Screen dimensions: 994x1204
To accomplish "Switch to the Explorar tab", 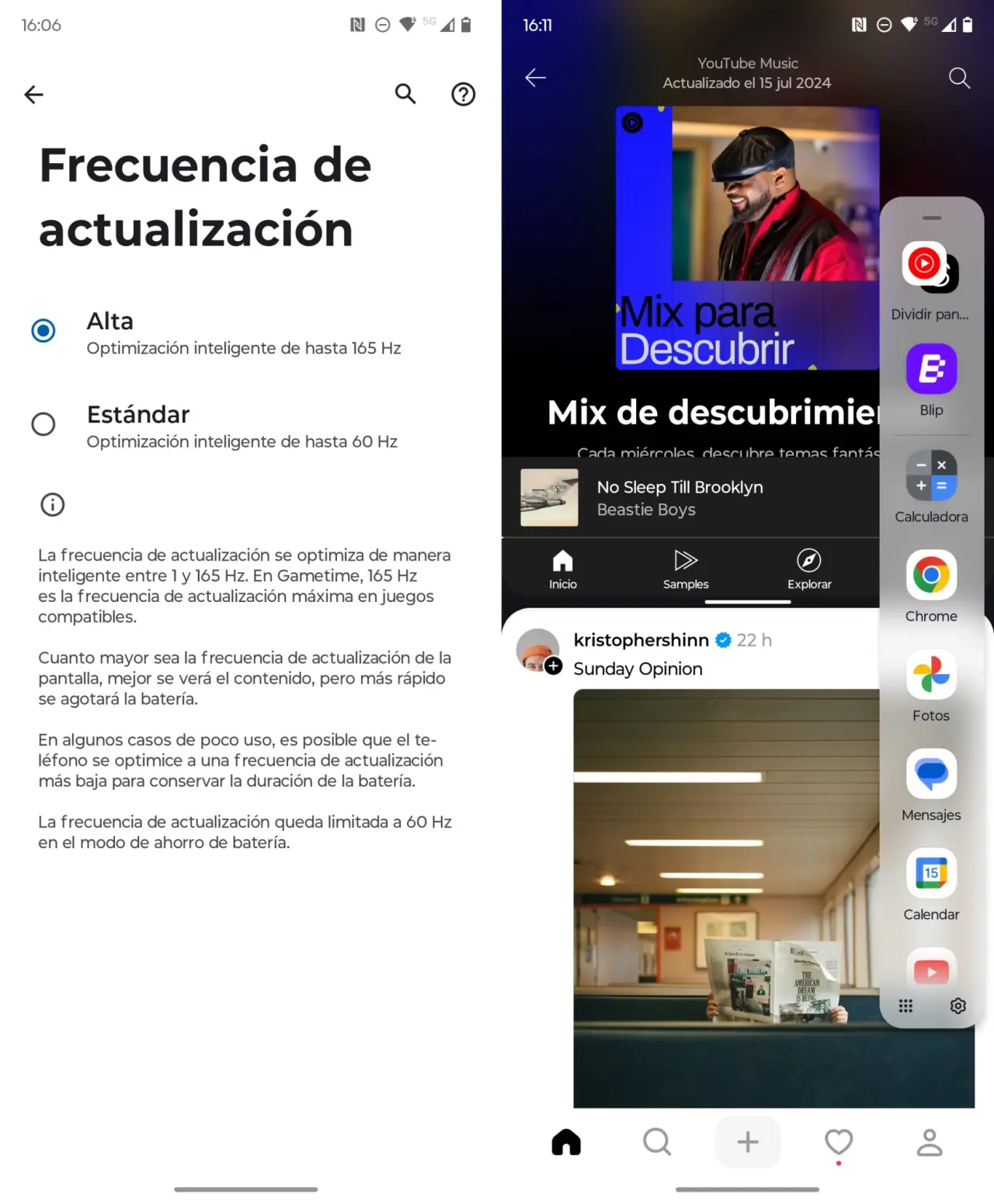I will click(808, 569).
